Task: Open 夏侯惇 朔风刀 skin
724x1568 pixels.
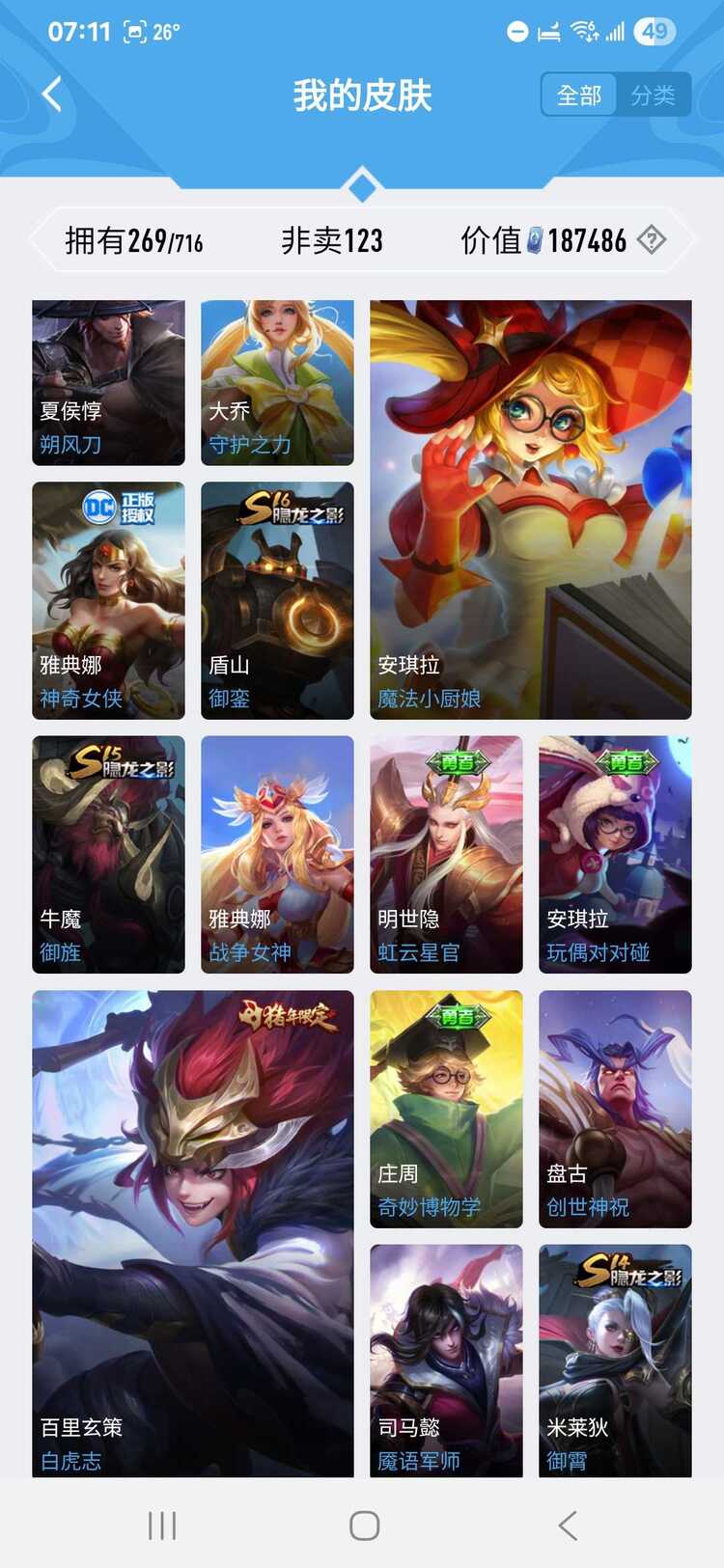Action: click(108, 382)
